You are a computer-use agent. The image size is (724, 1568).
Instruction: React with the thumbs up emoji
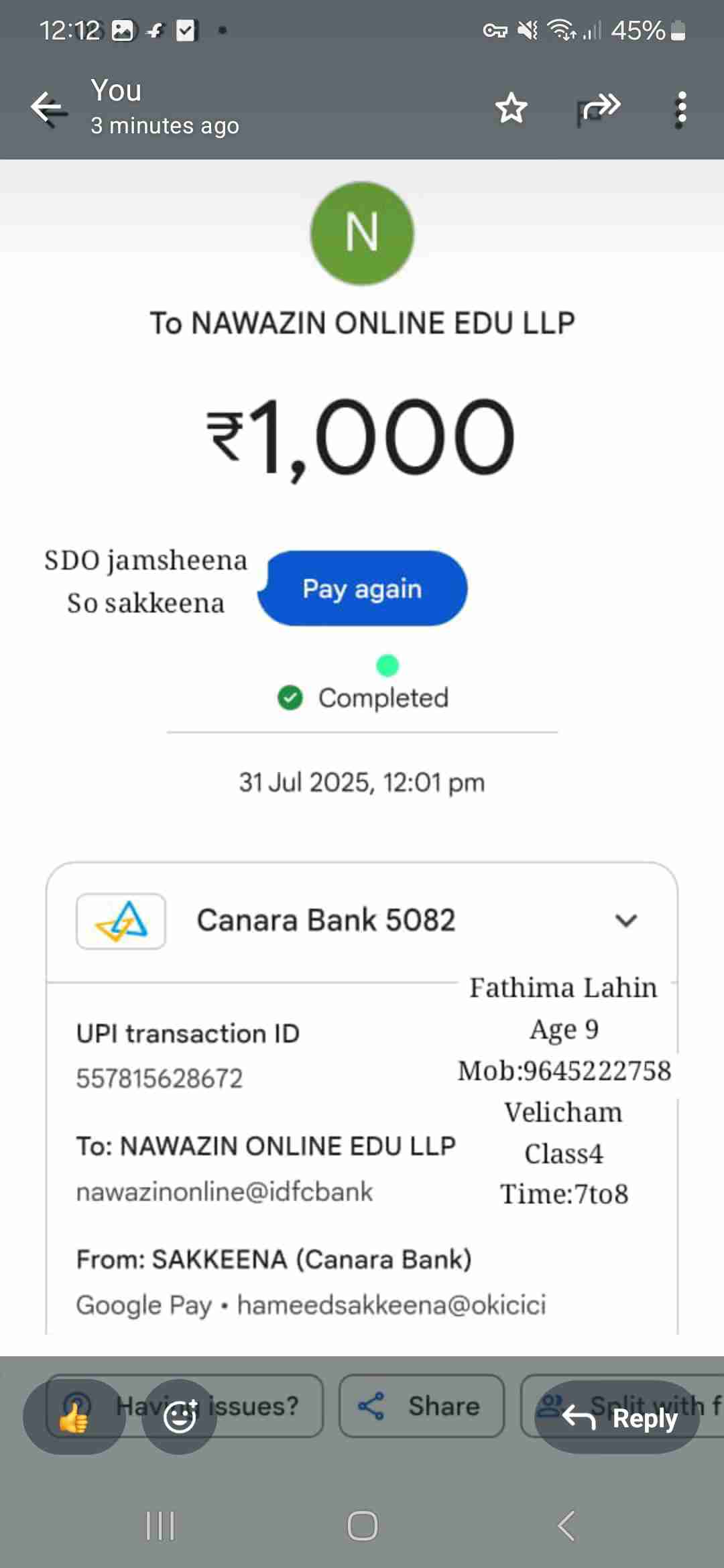[x=74, y=1417]
